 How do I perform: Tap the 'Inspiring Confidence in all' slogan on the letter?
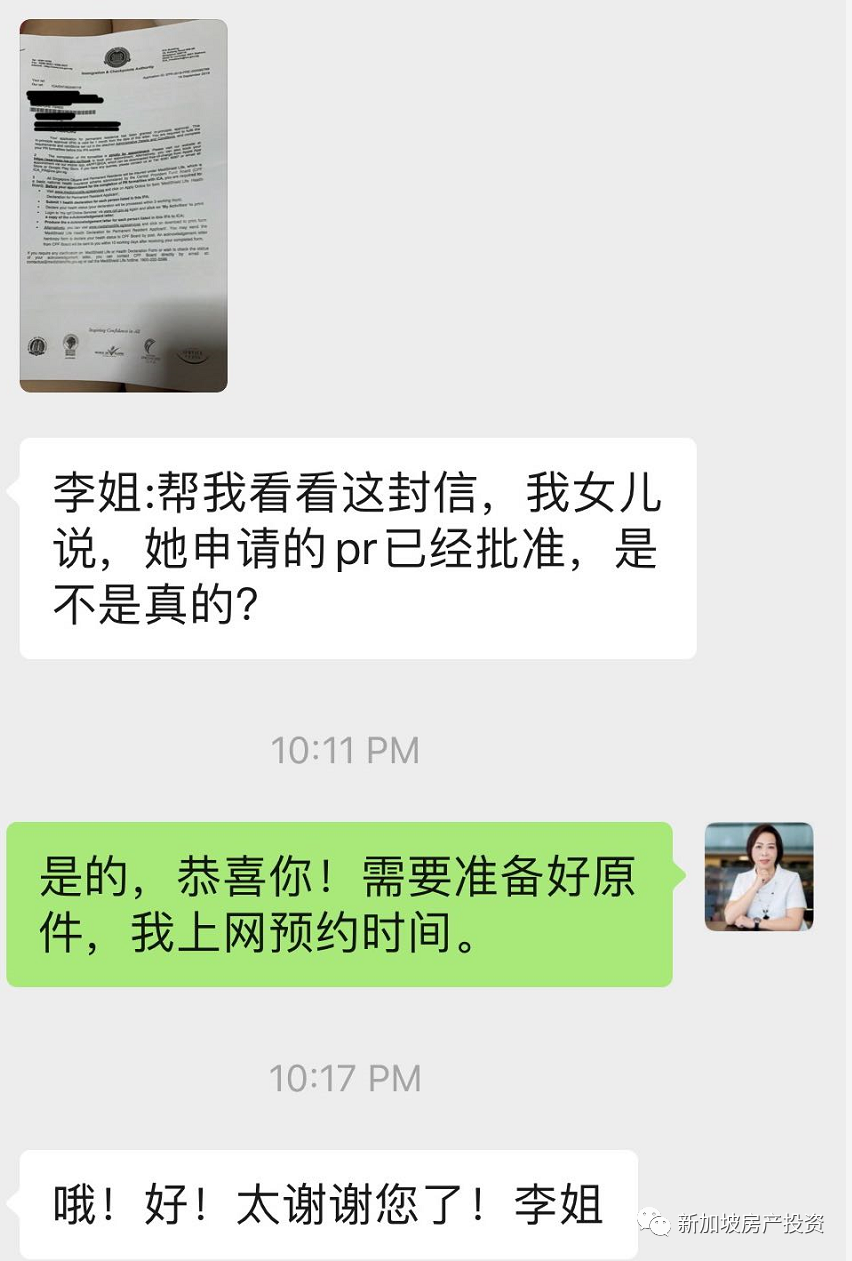click(x=115, y=329)
